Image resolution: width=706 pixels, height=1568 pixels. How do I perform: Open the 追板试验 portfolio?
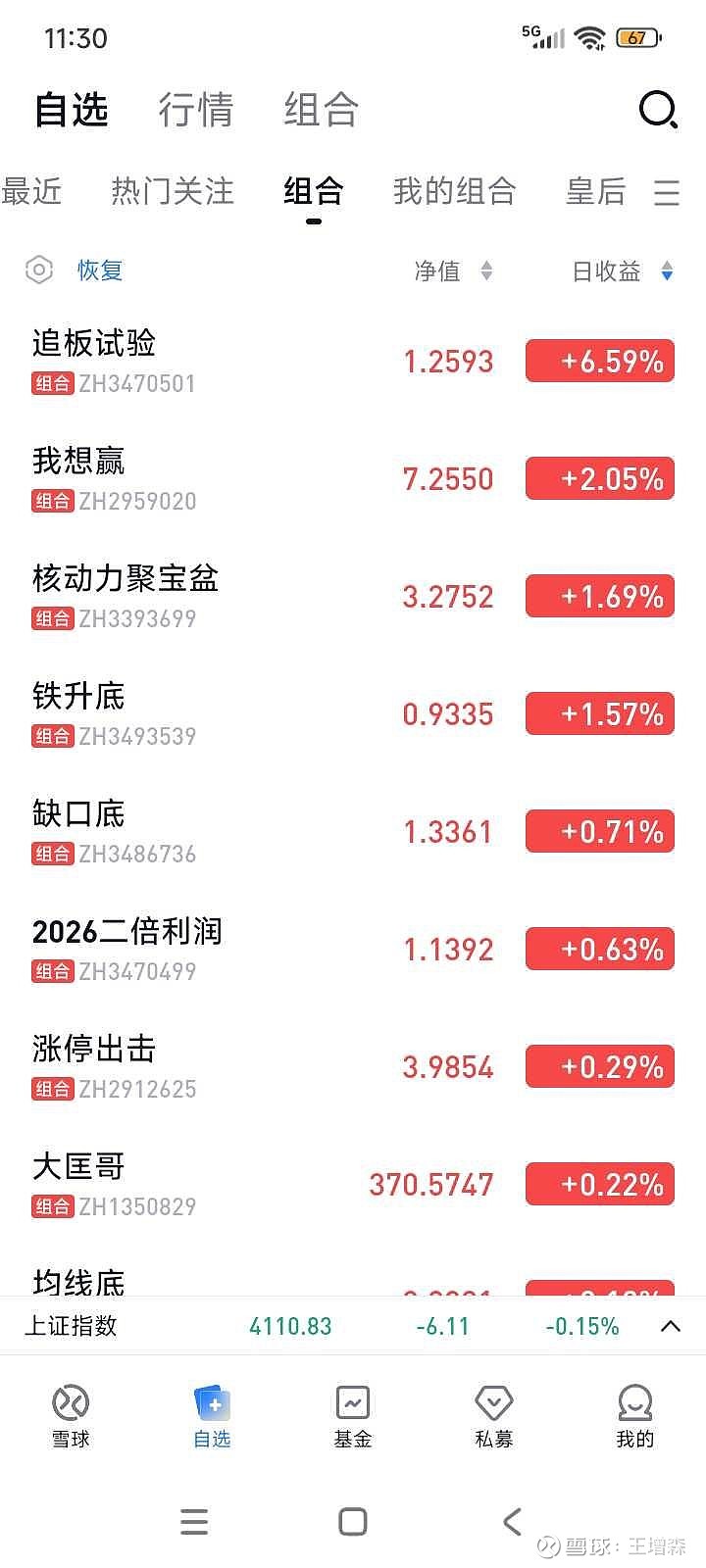pyautogui.click(x=94, y=344)
